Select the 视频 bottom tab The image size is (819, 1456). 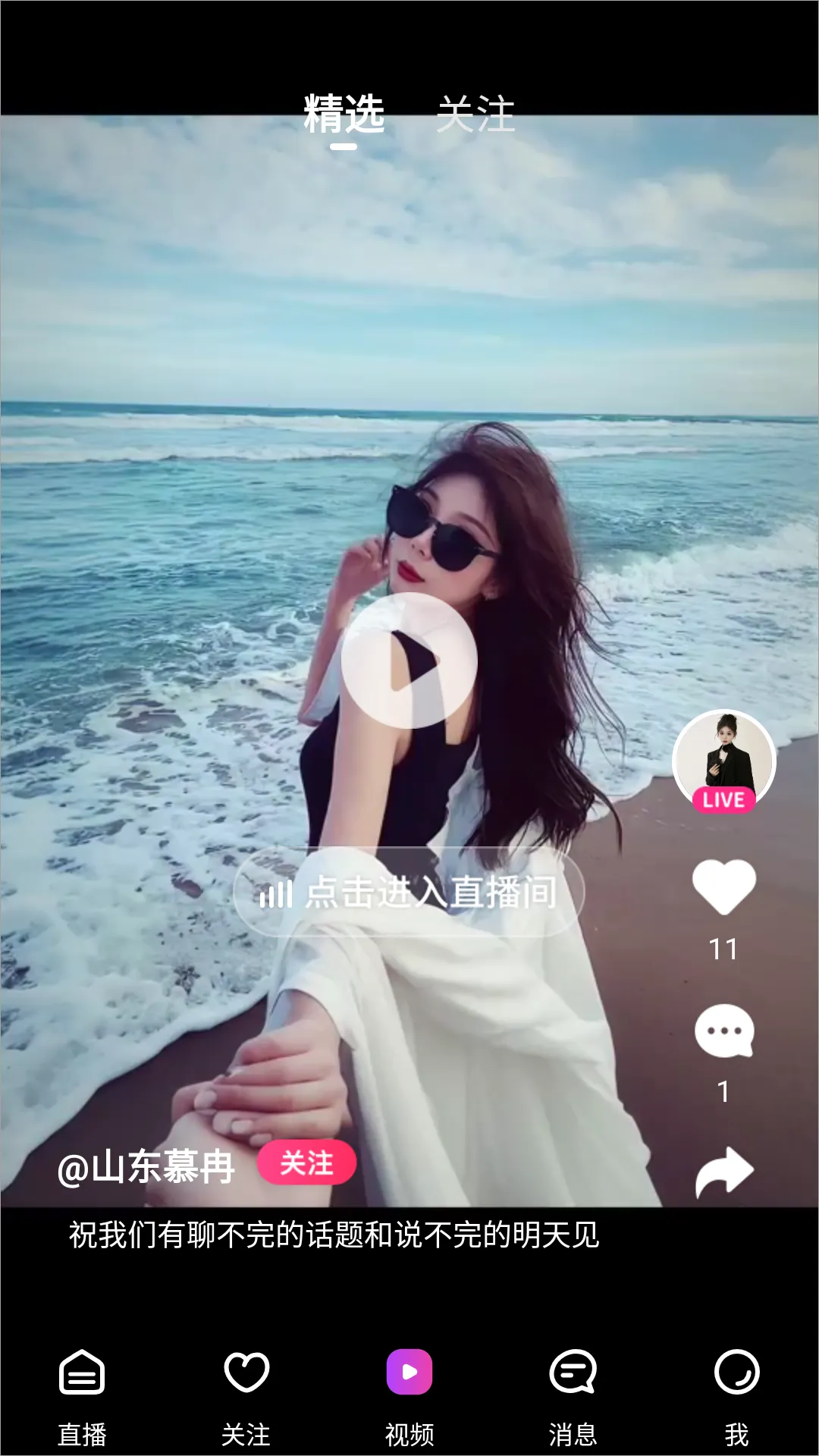click(409, 1397)
